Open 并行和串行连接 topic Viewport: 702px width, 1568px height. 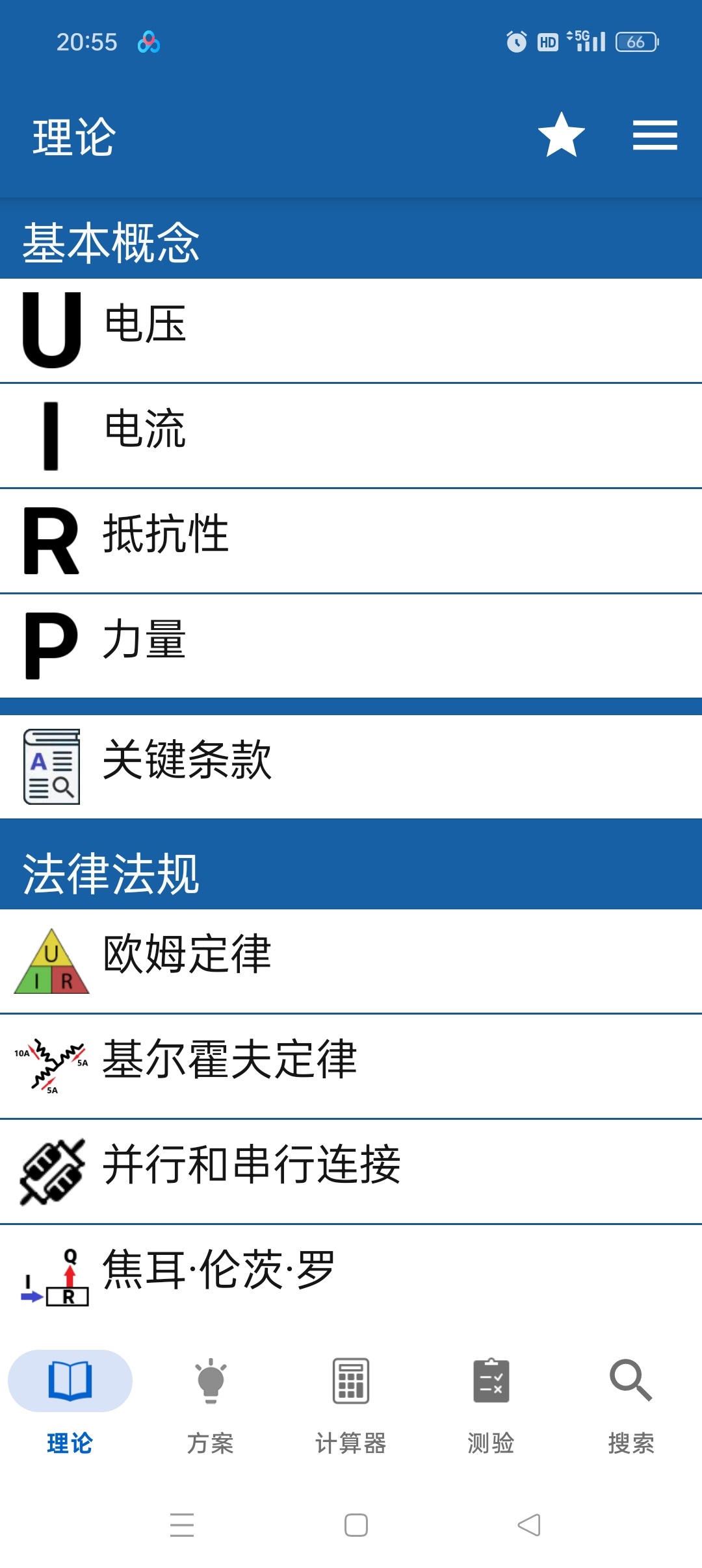pyautogui.click(x=351, y=1171)
